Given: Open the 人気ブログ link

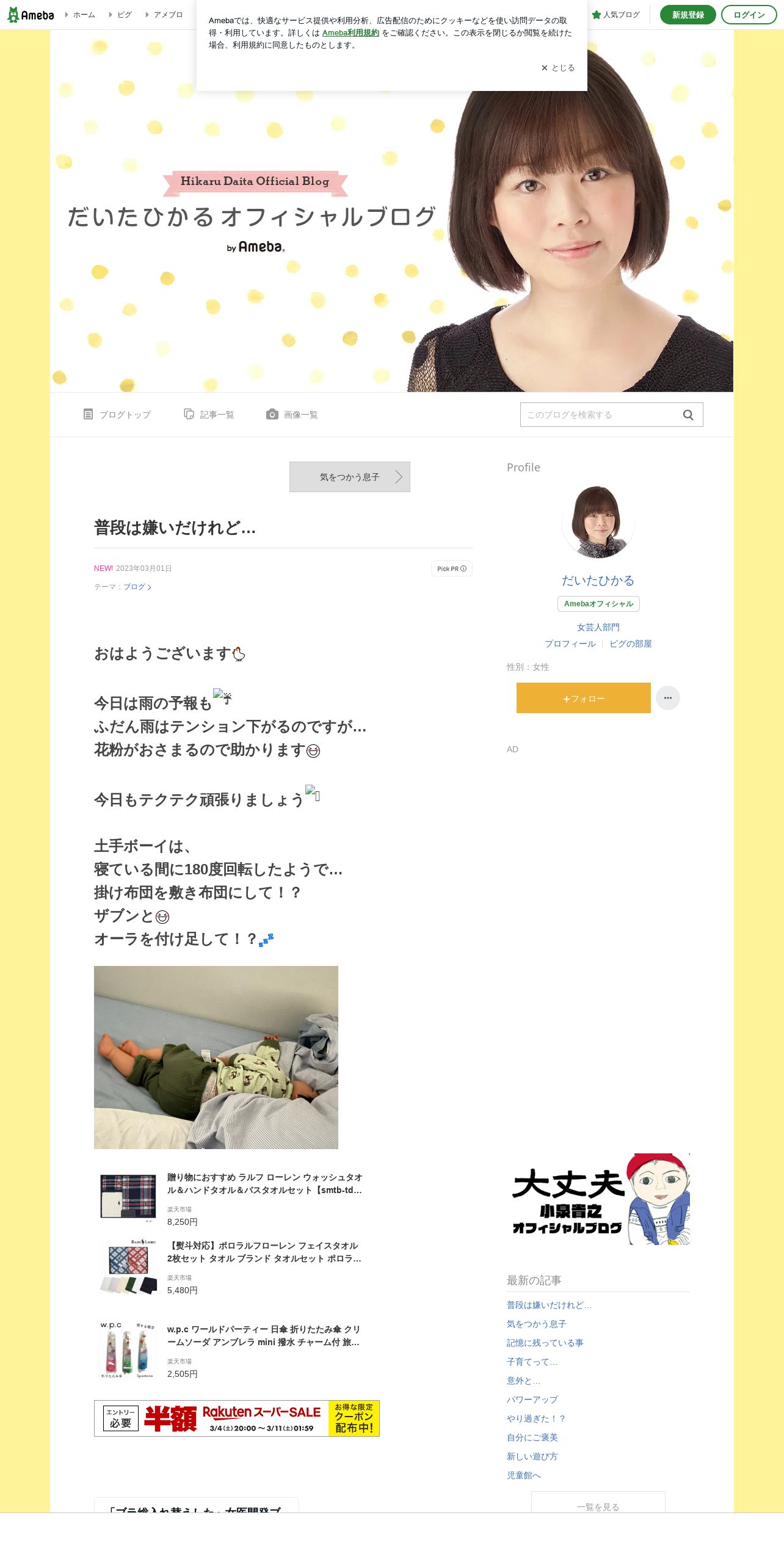Looking at the screenshot, I should coord(615,15).
